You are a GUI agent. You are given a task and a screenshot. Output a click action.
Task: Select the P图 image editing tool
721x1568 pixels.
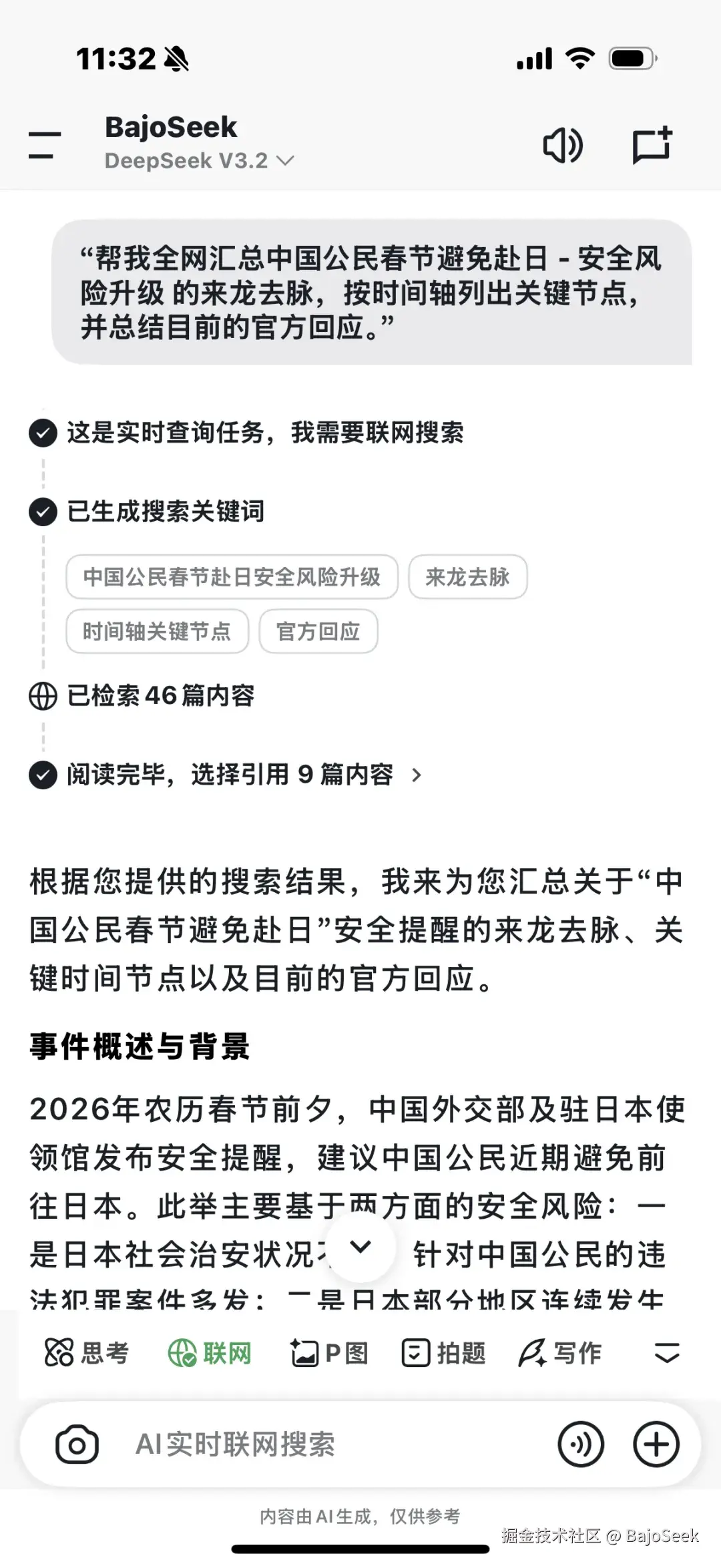[330, 1353]
